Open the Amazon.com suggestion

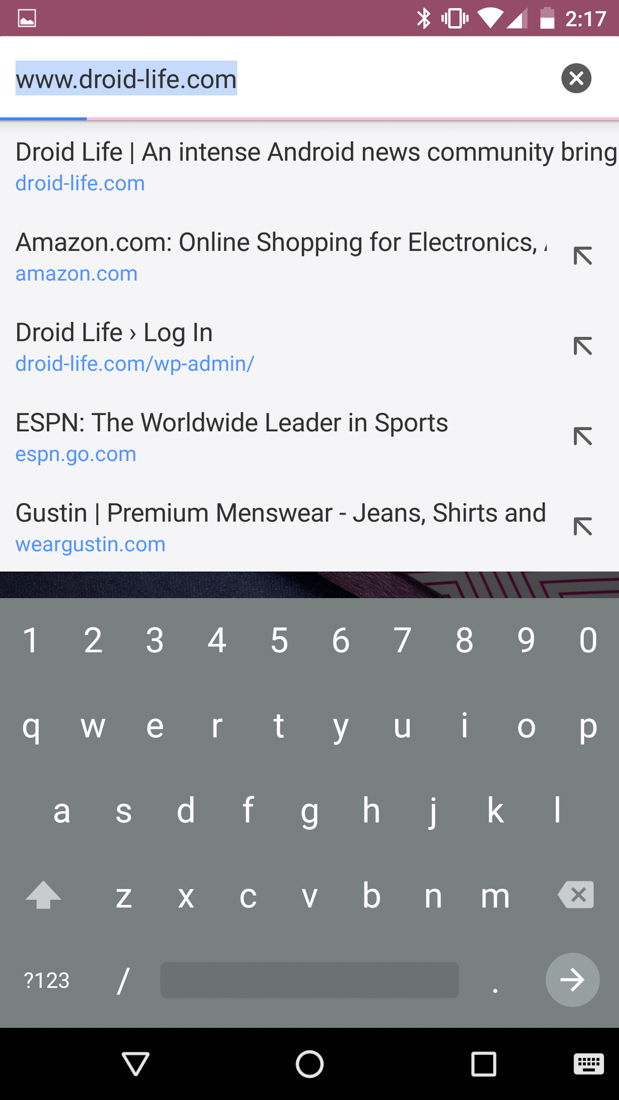(x=280, y=257)
